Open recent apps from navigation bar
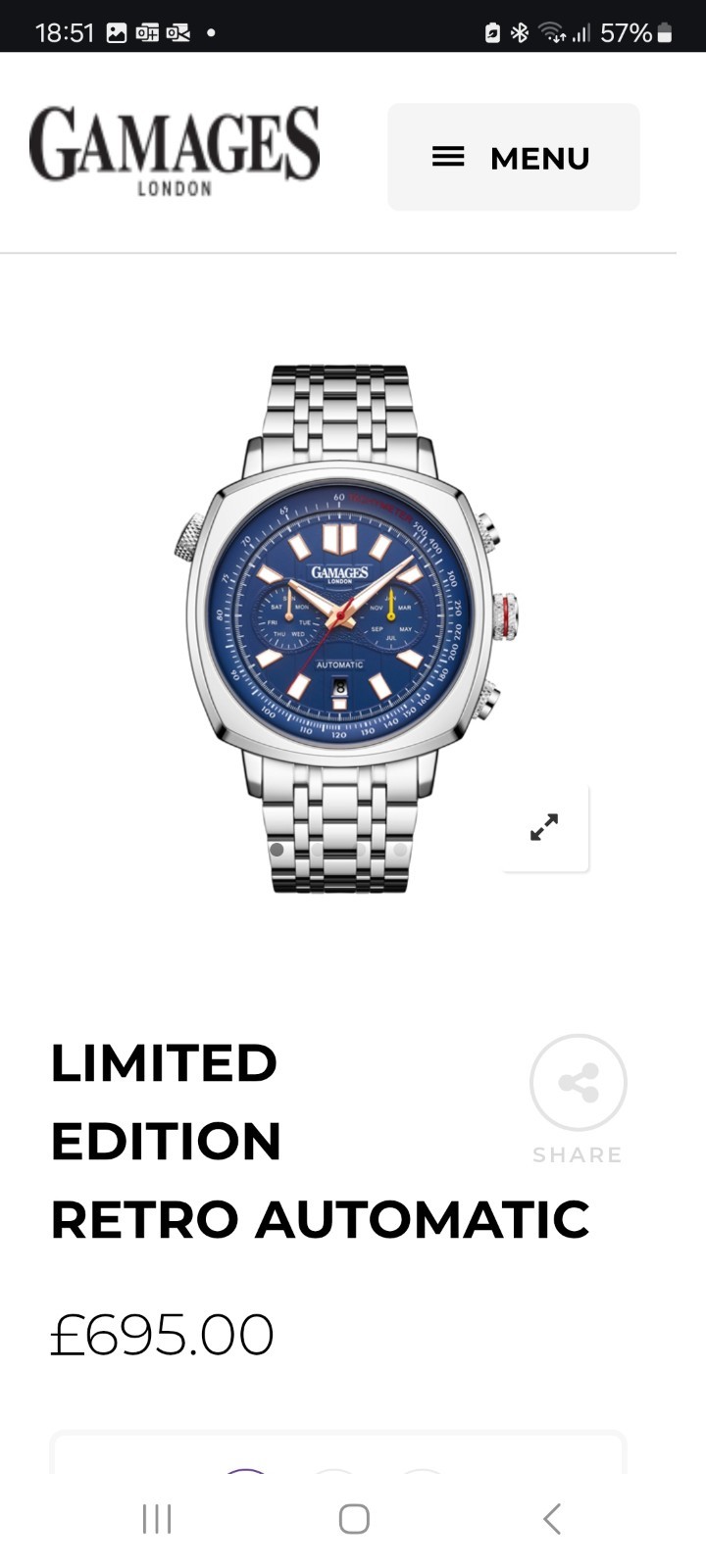Image resolution: width=706 pixels, height=1568 pixels. point(157,1519)
